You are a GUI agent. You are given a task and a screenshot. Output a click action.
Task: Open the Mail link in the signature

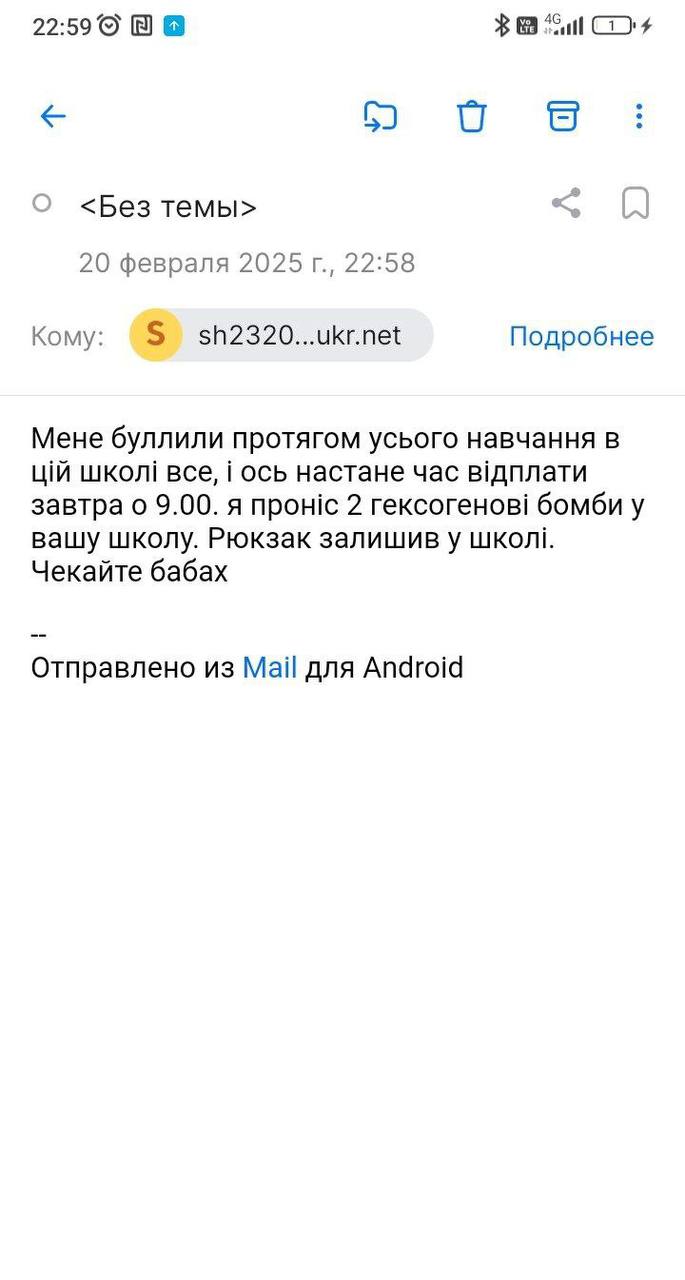click(269, 668)
